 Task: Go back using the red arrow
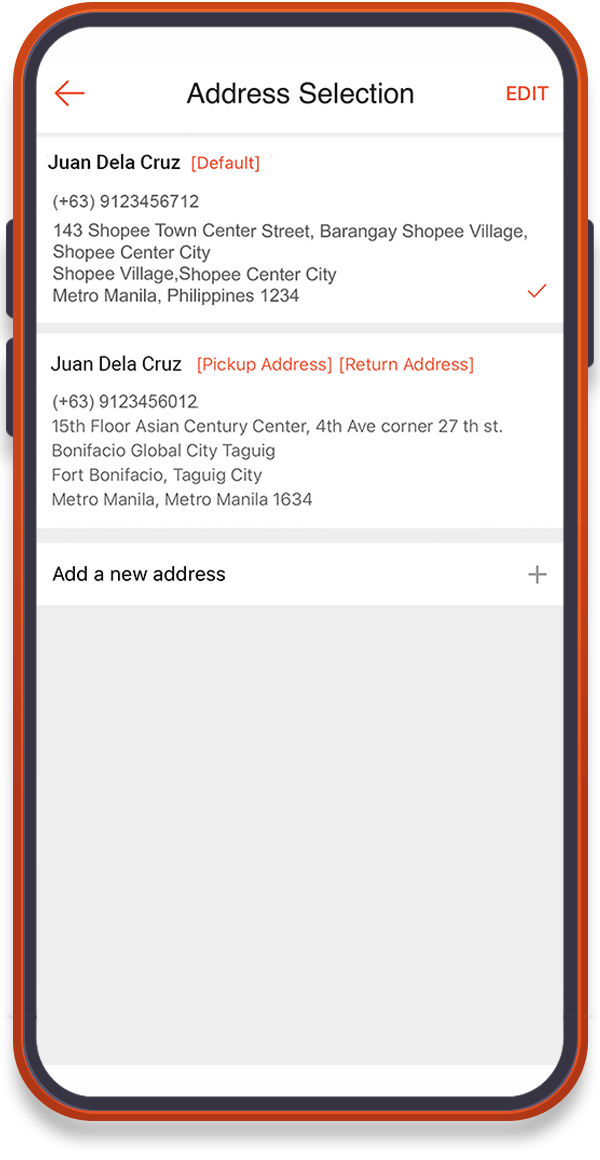pos(70,94)
